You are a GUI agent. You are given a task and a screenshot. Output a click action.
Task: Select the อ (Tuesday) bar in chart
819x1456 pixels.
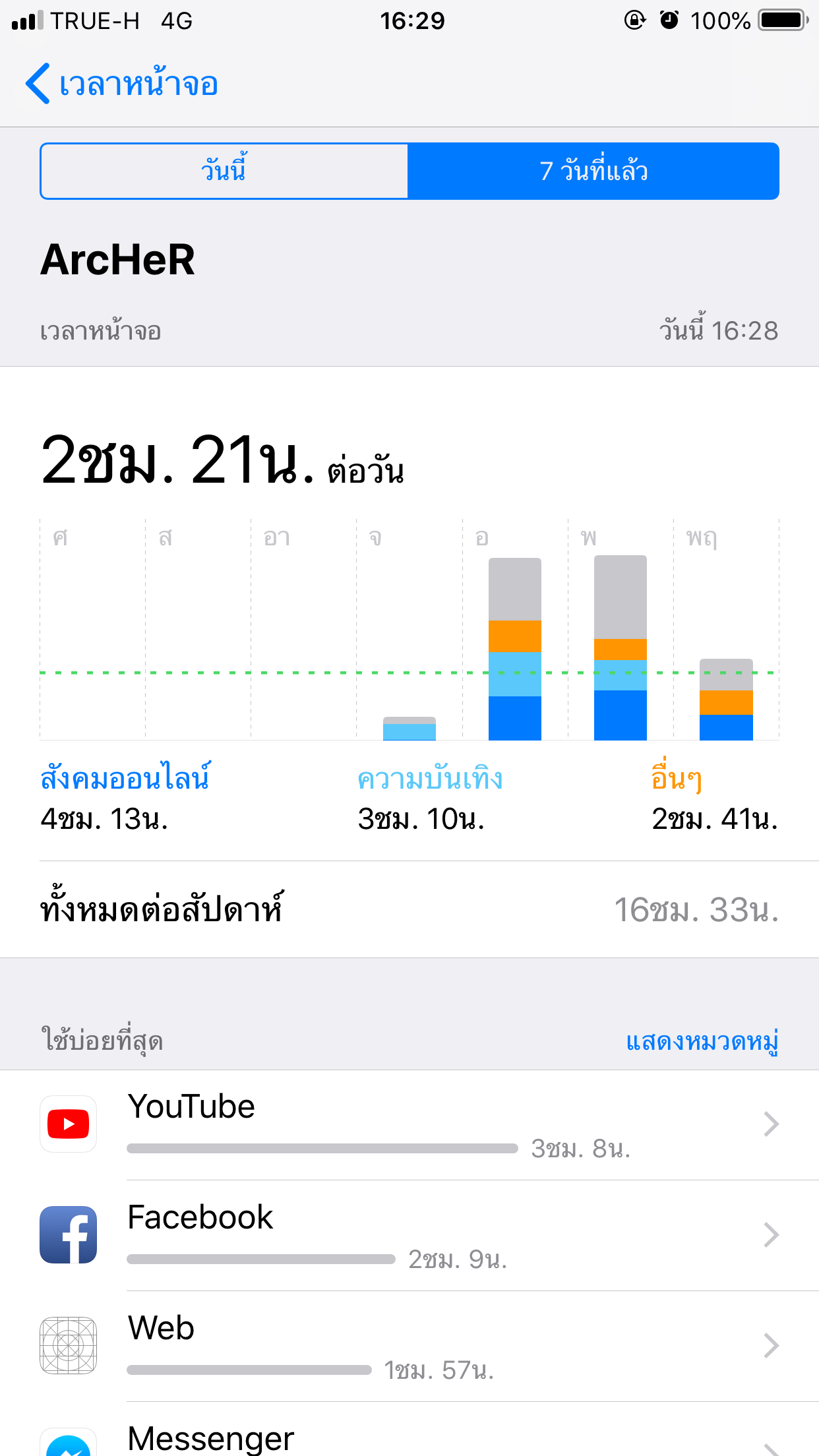coord(515,649)
